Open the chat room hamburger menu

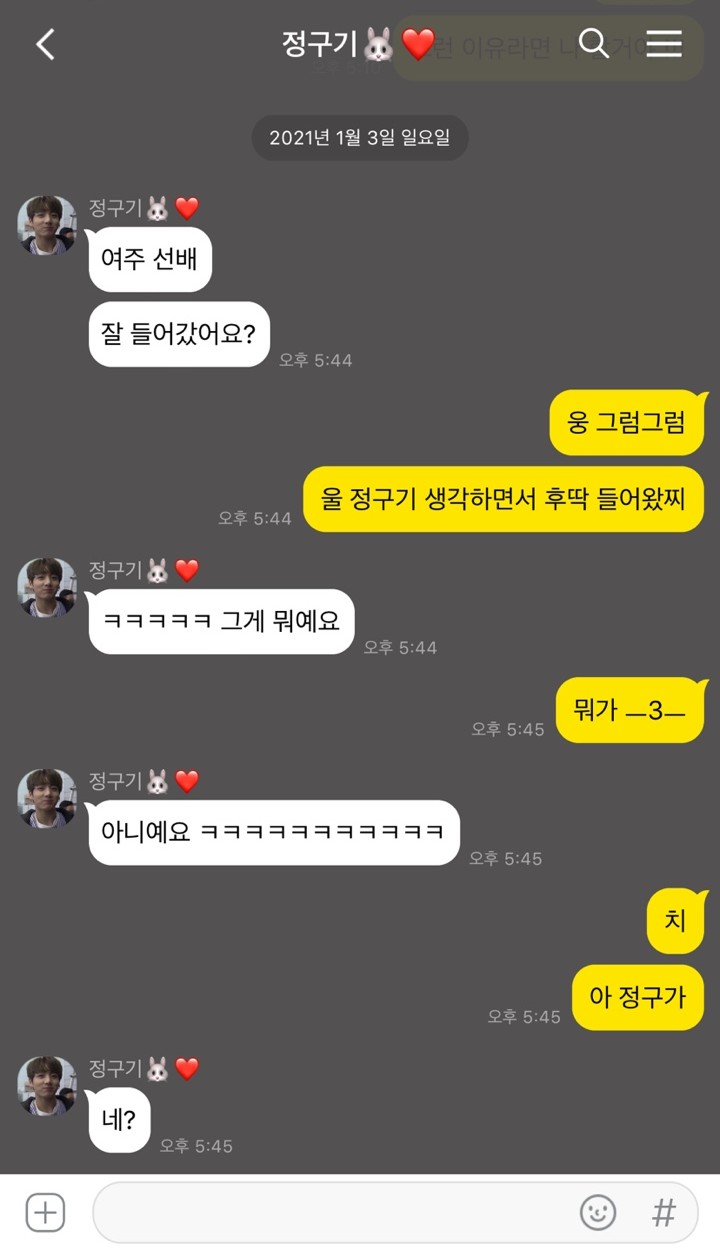click(x=664, y=43)
